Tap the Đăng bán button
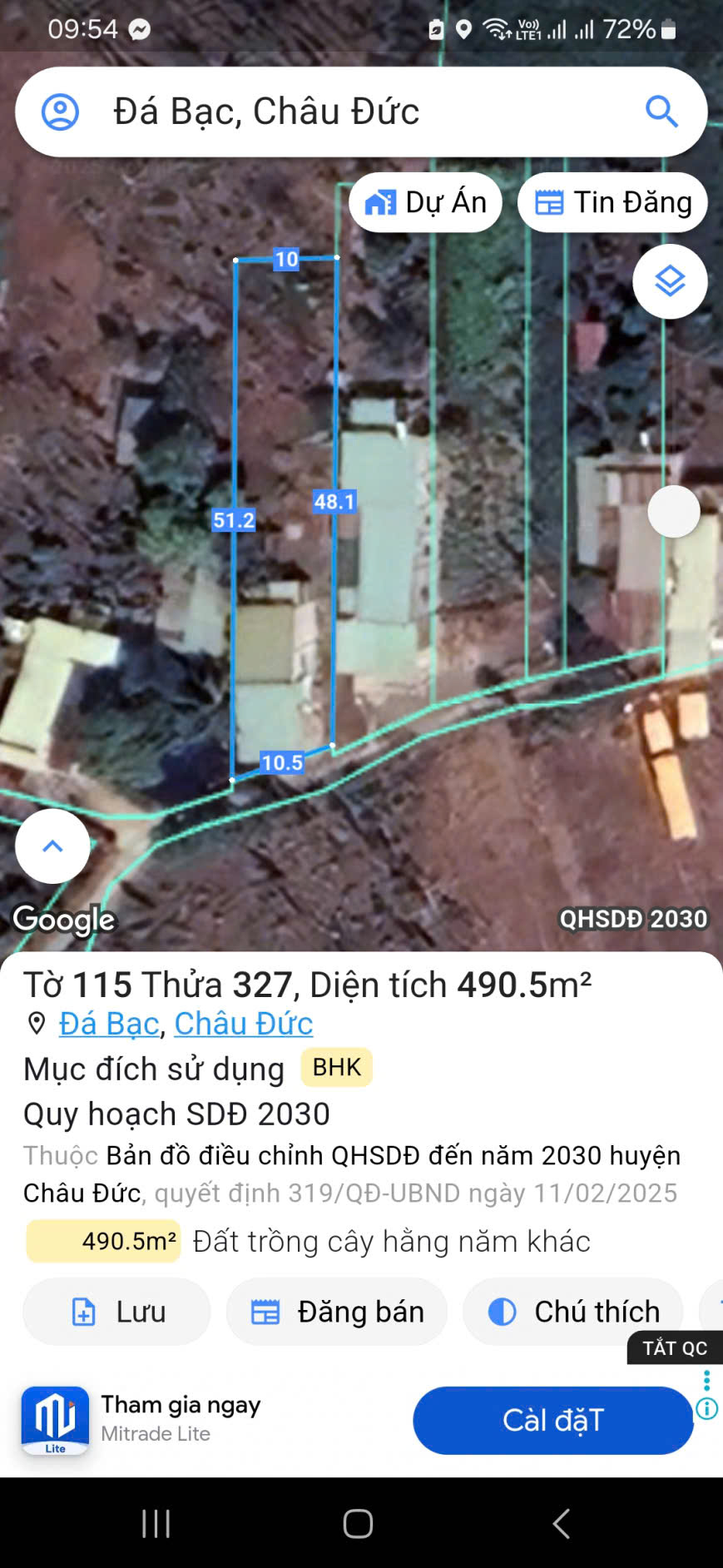This screenshot has height=1568, width=723. [x=337, y=1312]
